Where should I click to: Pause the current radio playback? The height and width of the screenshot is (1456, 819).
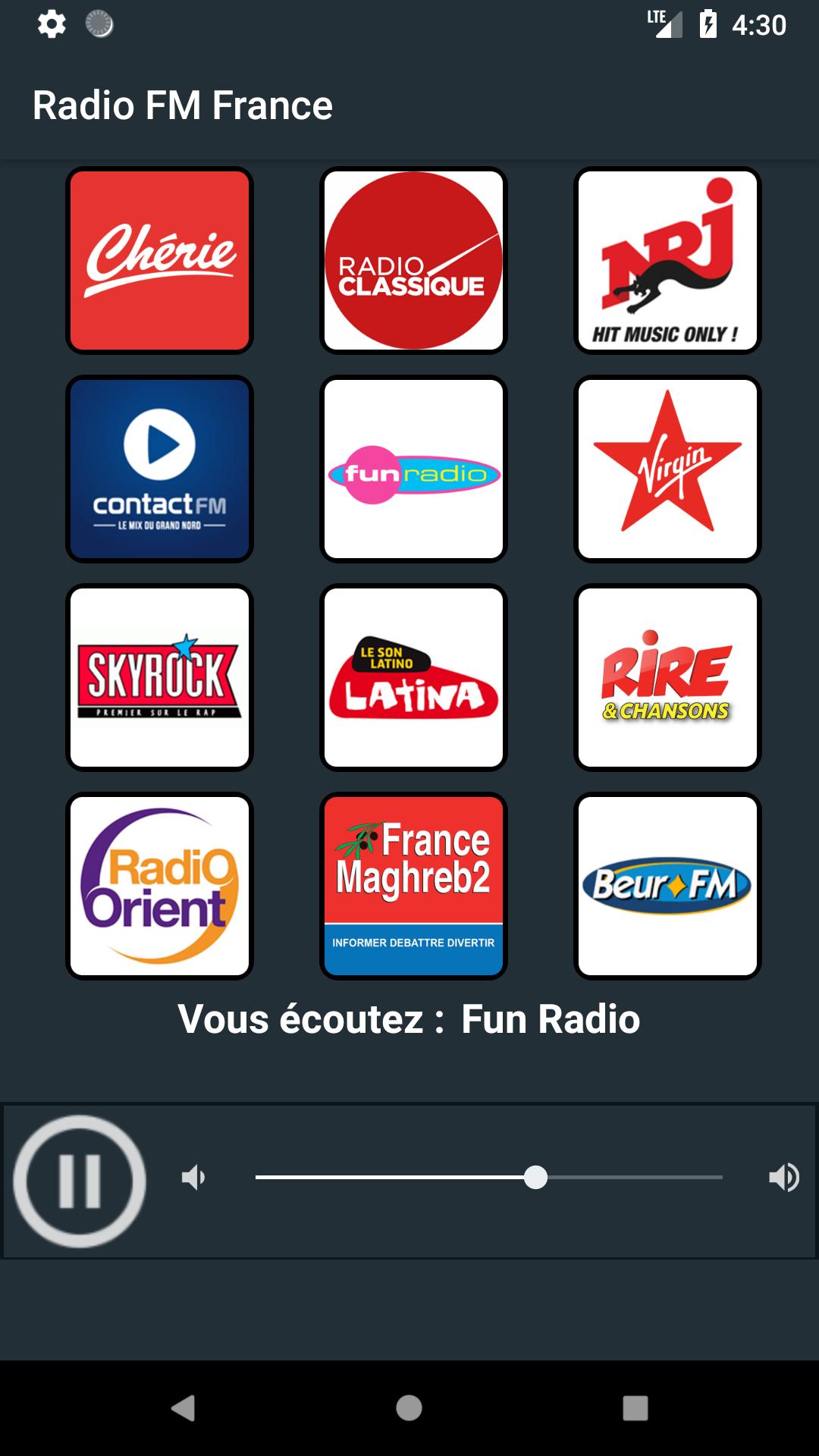pyautogui.click(x=80, y=1181)
